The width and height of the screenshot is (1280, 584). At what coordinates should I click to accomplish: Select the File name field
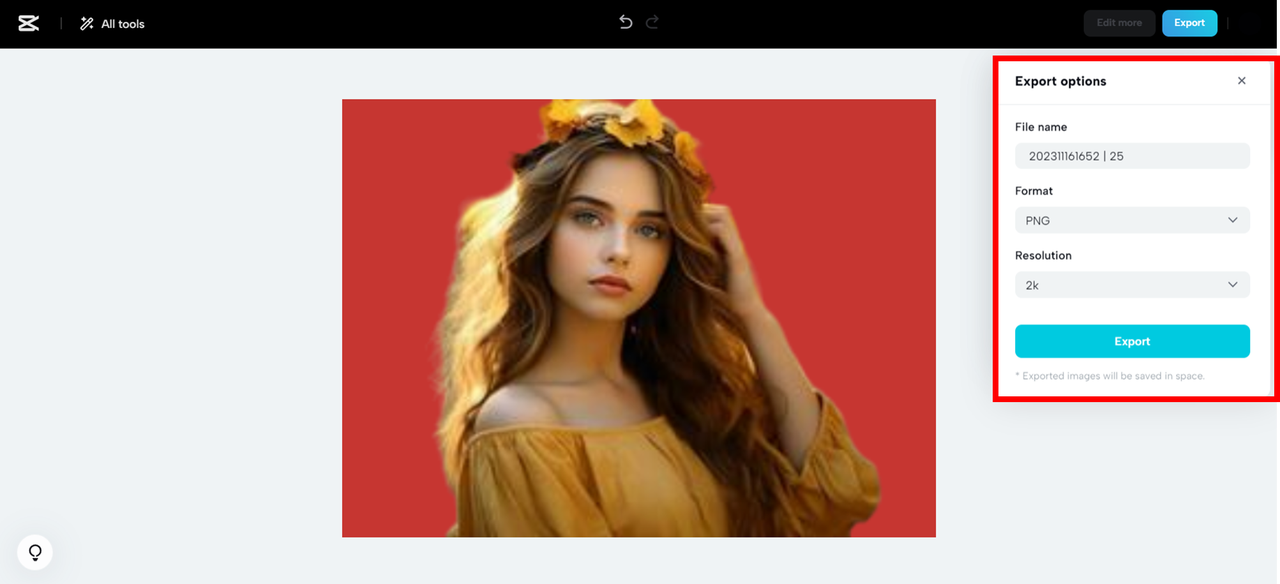pyautogui.click(x=1132, y=156)
